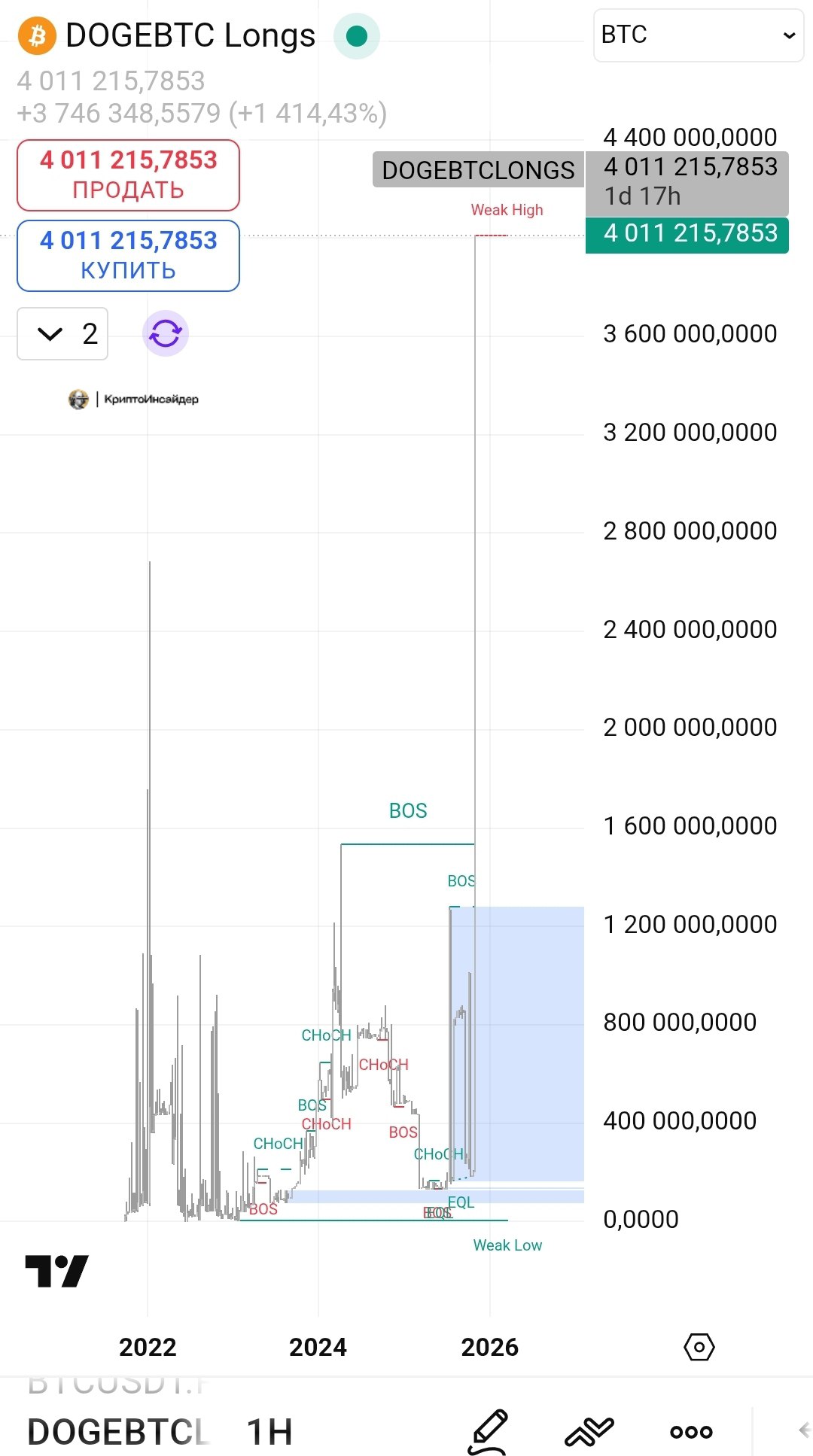813x1456 pixels.
Task: Tap the DOGEBTC Longs symbol title
Action: (x=190, y=35)
